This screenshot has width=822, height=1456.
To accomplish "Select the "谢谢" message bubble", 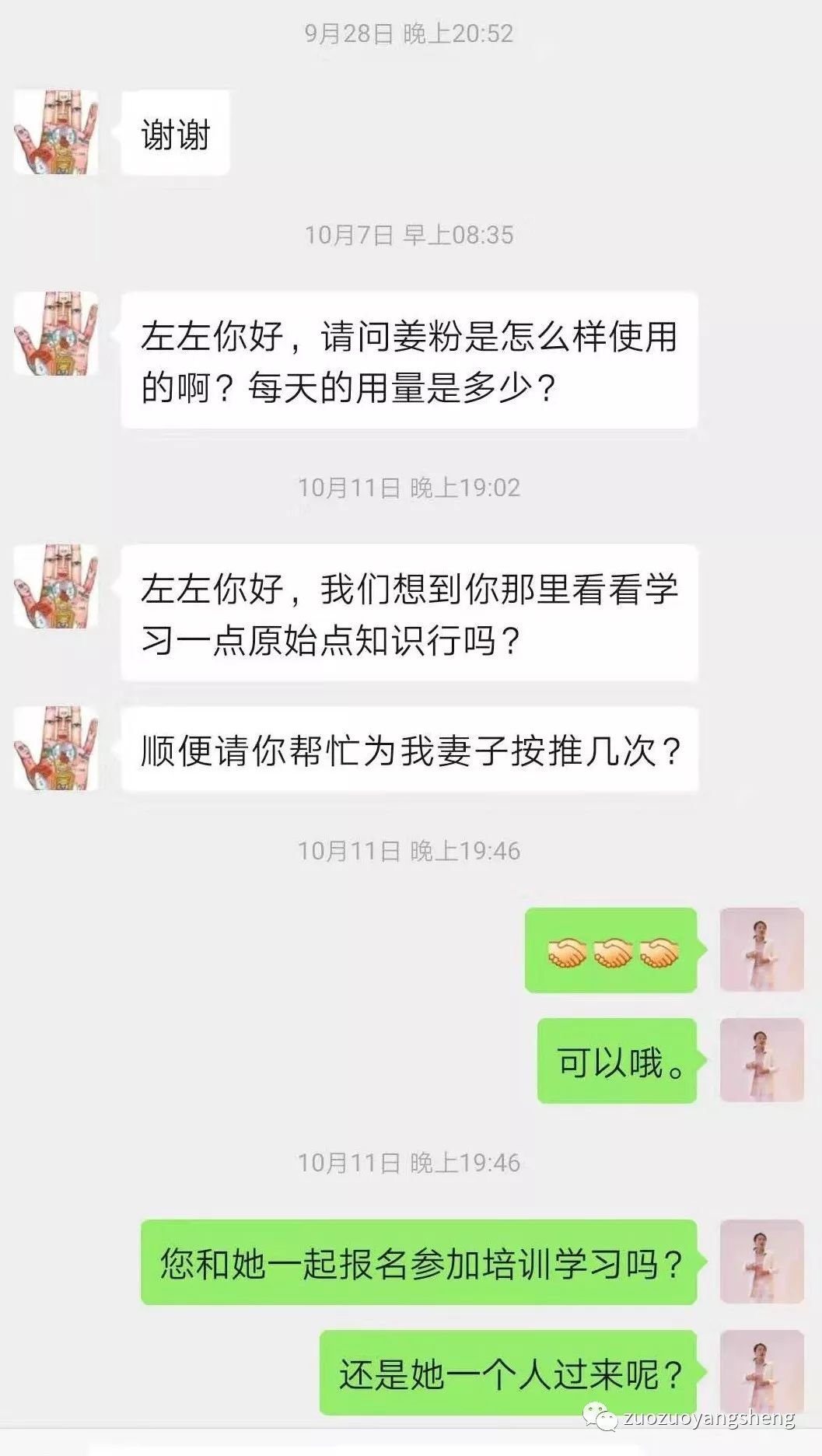I will pyautogui.click(x=176, y=131).
